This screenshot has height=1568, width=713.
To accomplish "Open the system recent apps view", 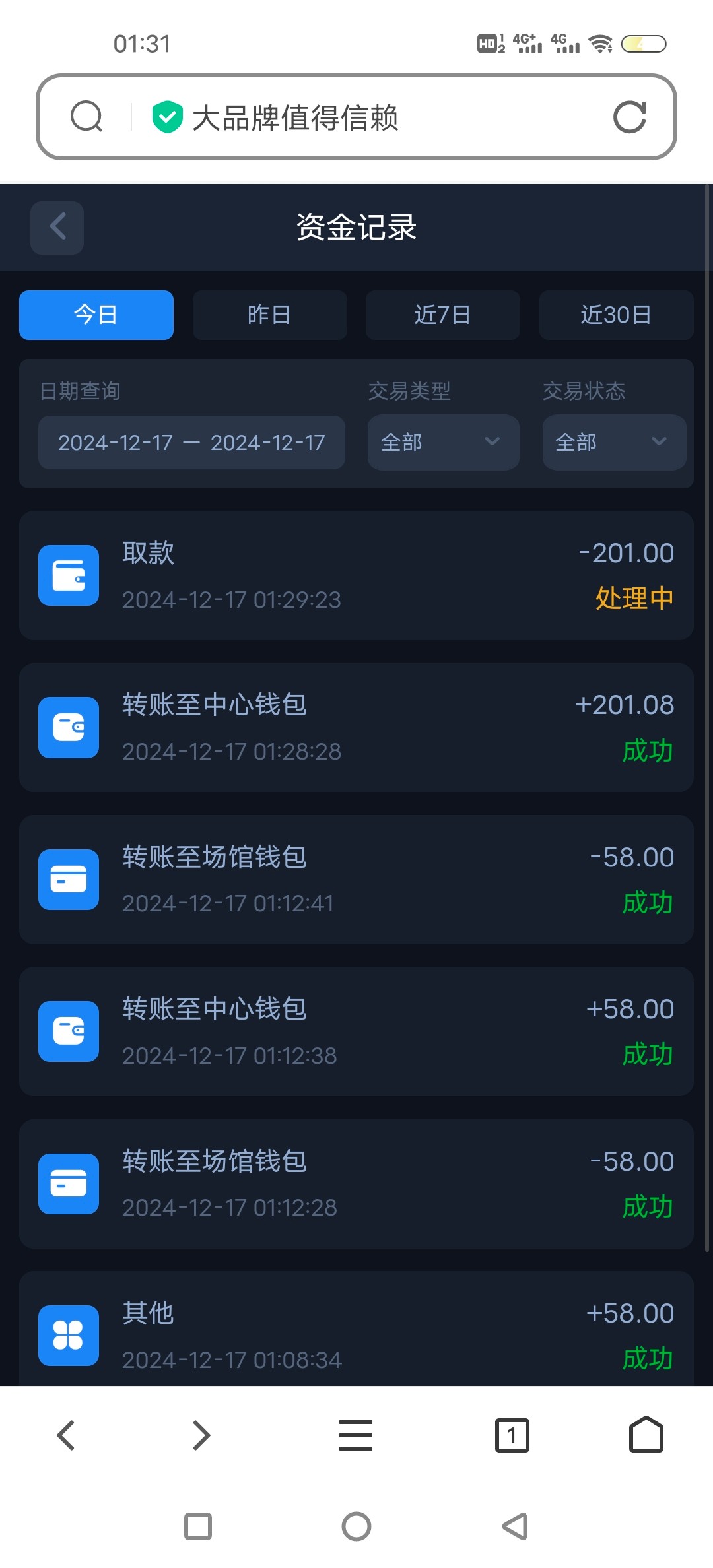I will 198,1526.
